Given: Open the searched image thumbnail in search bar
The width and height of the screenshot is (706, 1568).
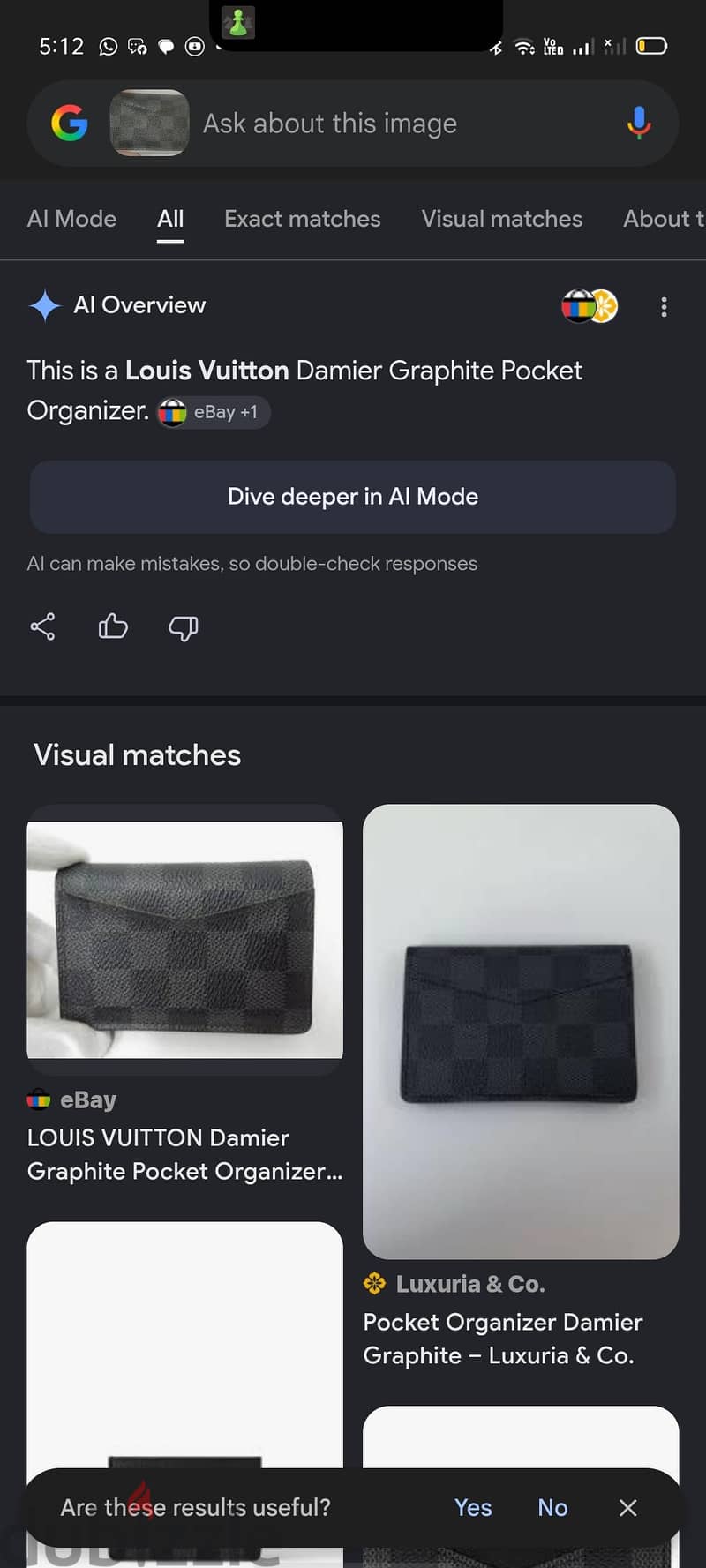Looking at the screenshot, I should tap(149, 124).
